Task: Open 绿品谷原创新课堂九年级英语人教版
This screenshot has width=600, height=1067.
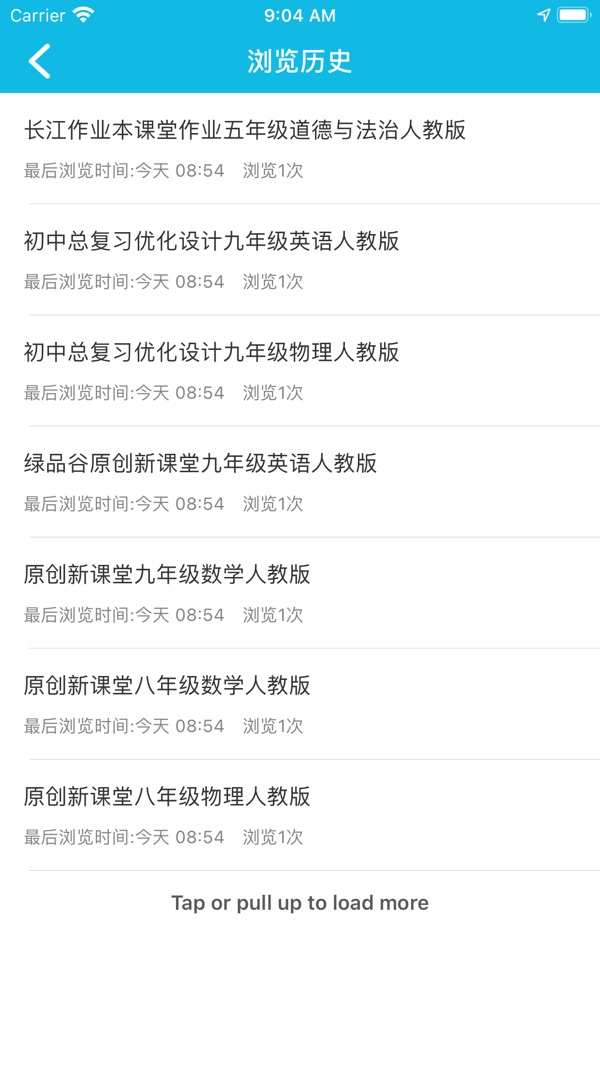Action: [x=300, y=481]
